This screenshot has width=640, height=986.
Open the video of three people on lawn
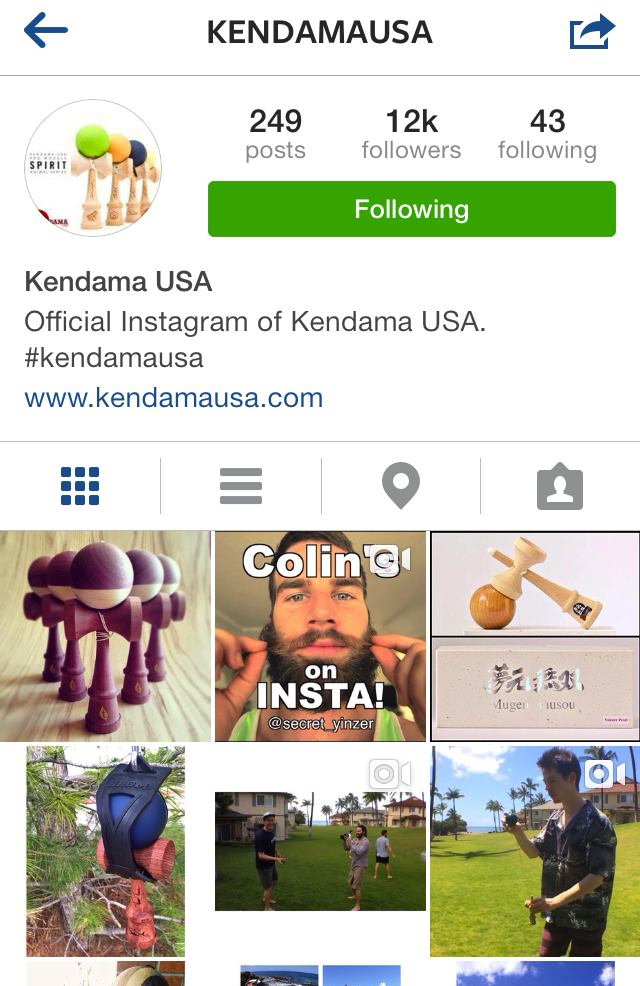tap(320, 850)
